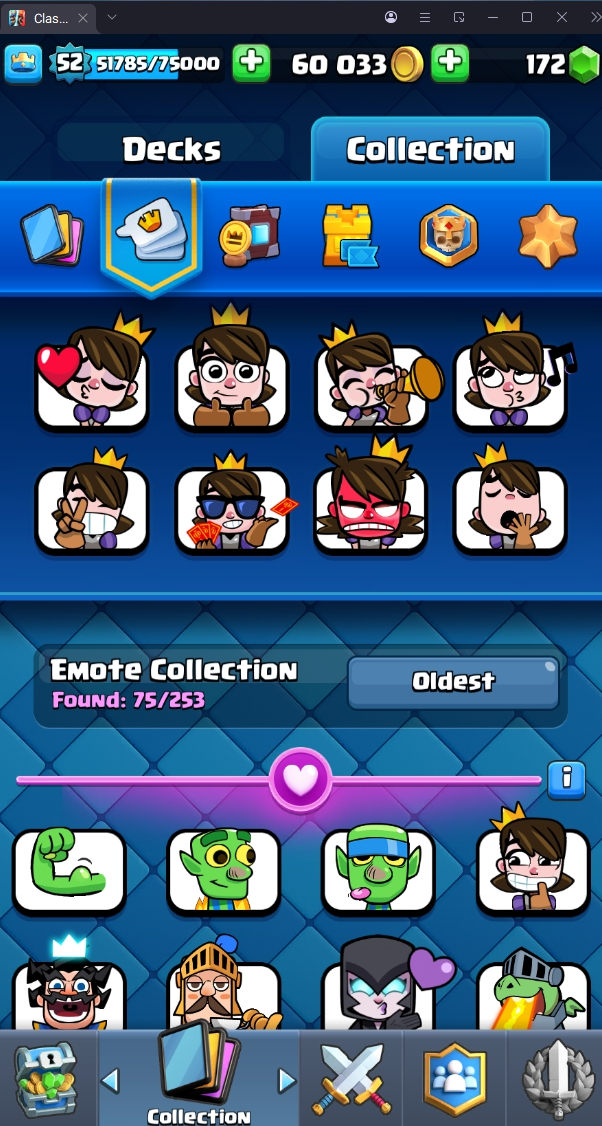Switch to the Decks tab
Viewport: 602px width, 1126px height.
pyautogui.click(x=171, y=148)
